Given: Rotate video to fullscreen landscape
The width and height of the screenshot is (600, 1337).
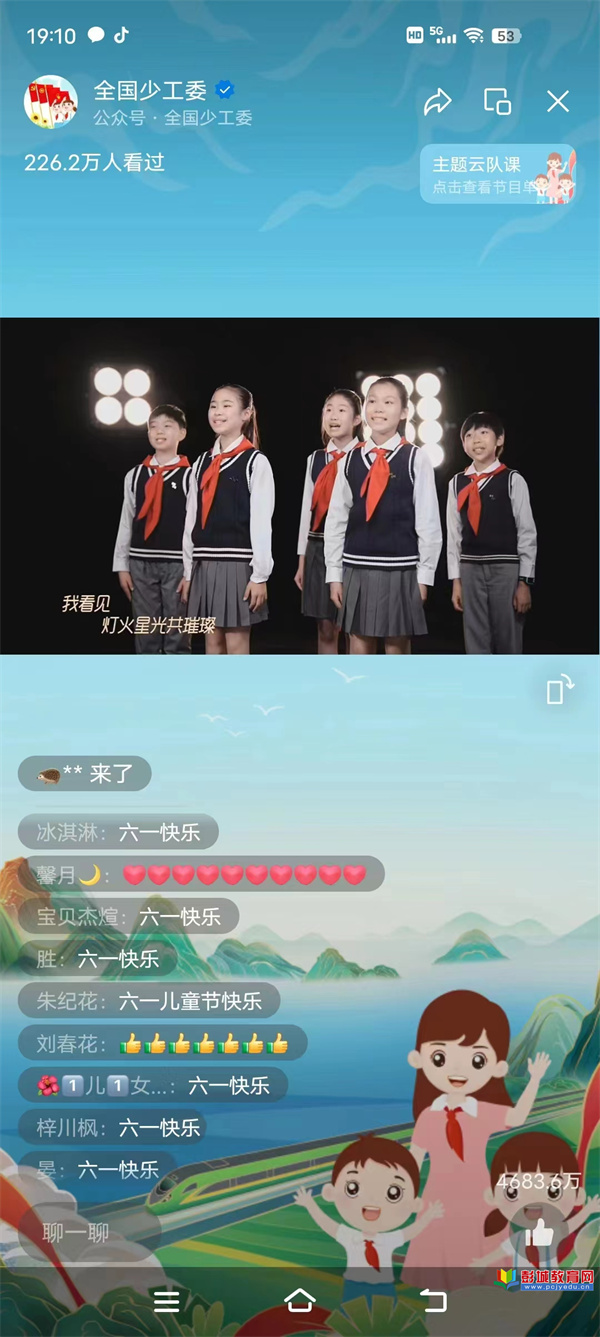Looking at the screenshot, I should click(x=560, y=690).
